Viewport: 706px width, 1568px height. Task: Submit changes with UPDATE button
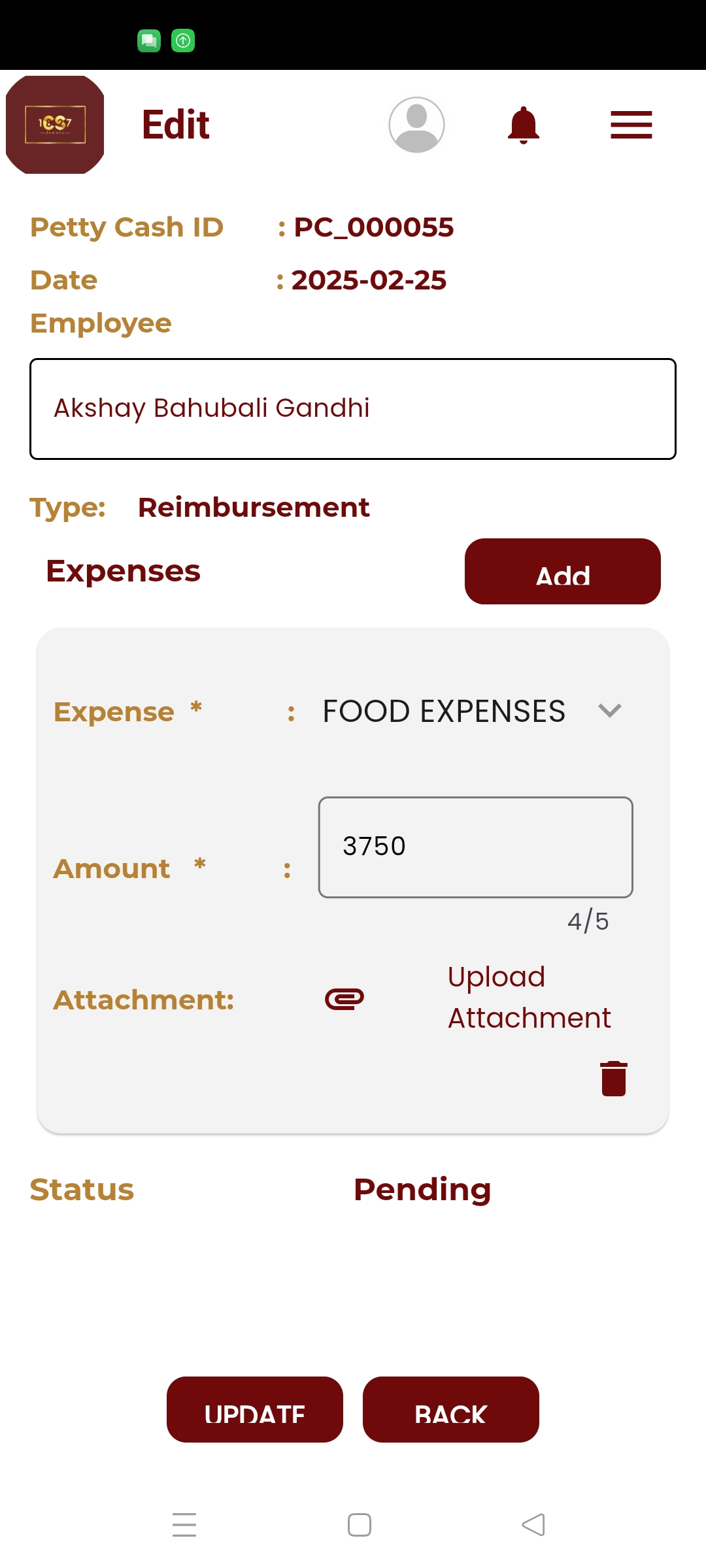(x=255, y=1409)
